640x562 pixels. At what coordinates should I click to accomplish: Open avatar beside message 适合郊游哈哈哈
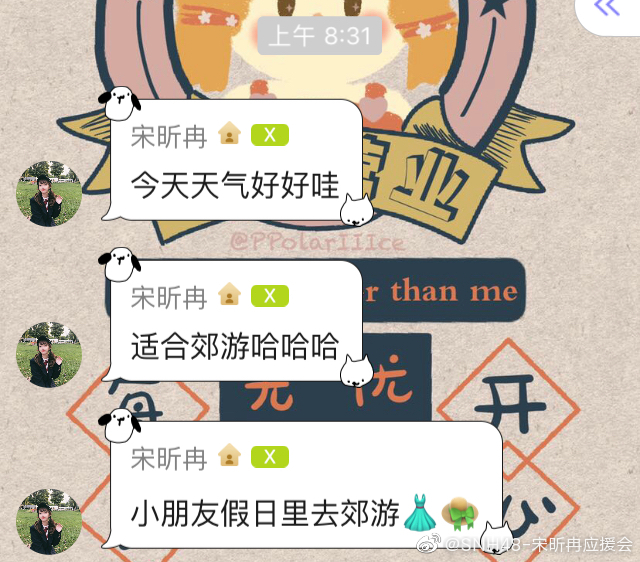tap(48, 354)
